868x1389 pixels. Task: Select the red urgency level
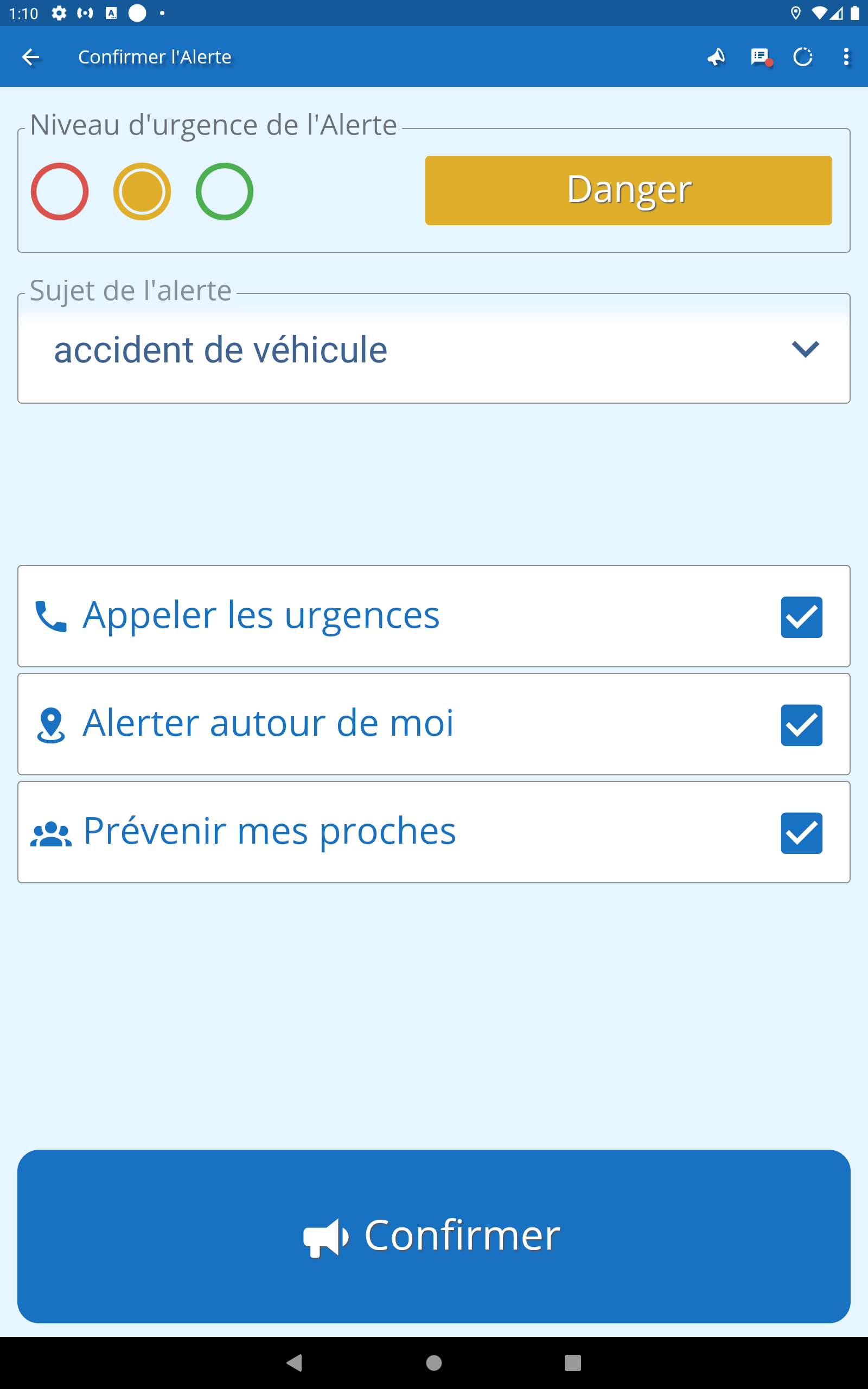point(60,191)
